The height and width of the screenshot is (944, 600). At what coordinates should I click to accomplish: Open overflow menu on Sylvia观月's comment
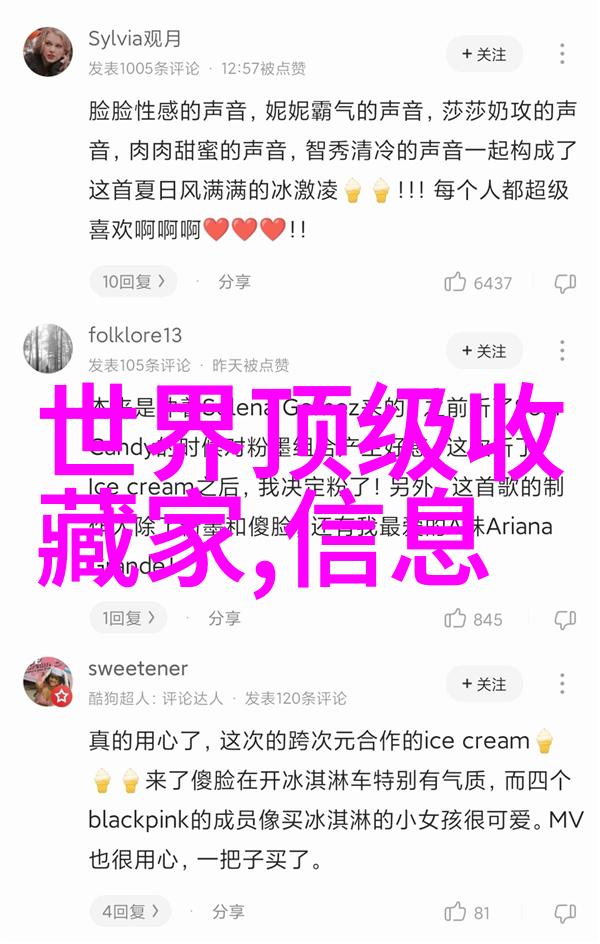click(563, 54)
